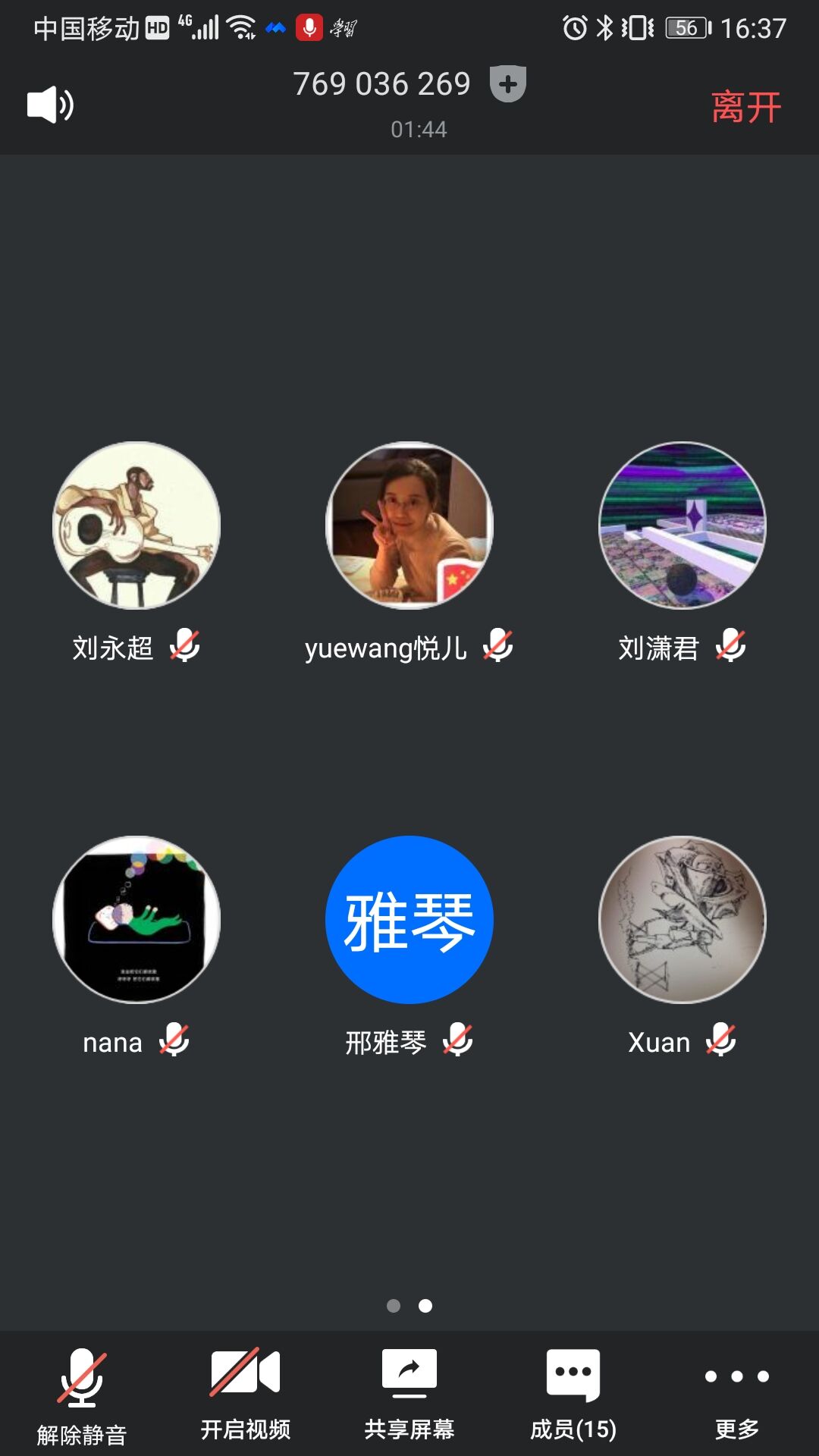Select participant 邢雅琴's avatar

coord(409,920)
